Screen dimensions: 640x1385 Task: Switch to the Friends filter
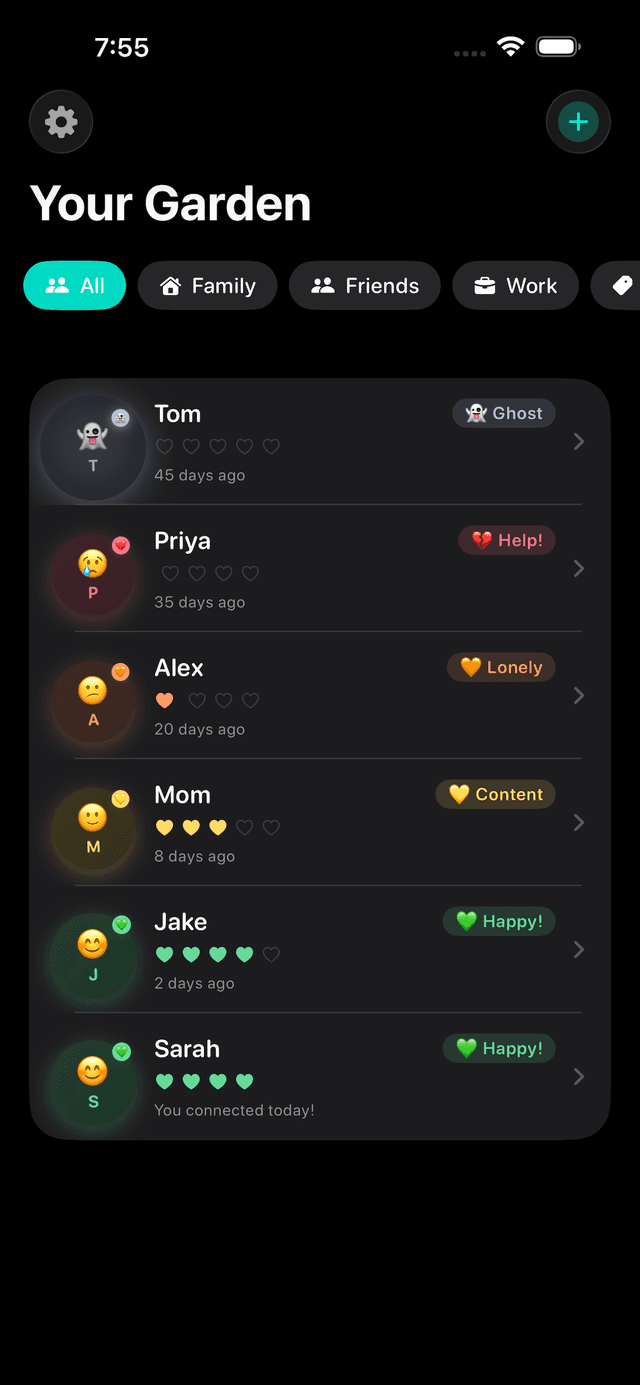point(364,286)
